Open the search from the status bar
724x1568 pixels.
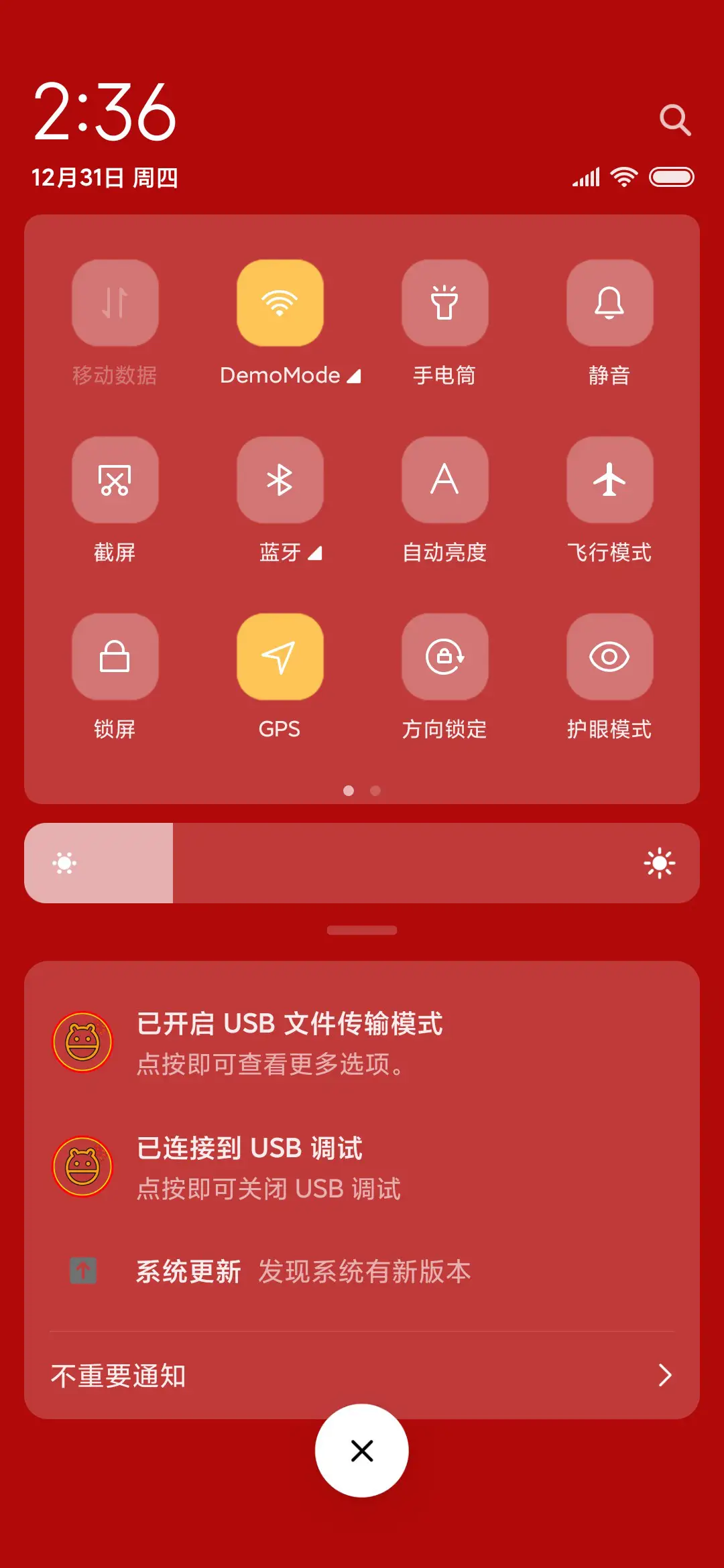(x=676, y=119)
